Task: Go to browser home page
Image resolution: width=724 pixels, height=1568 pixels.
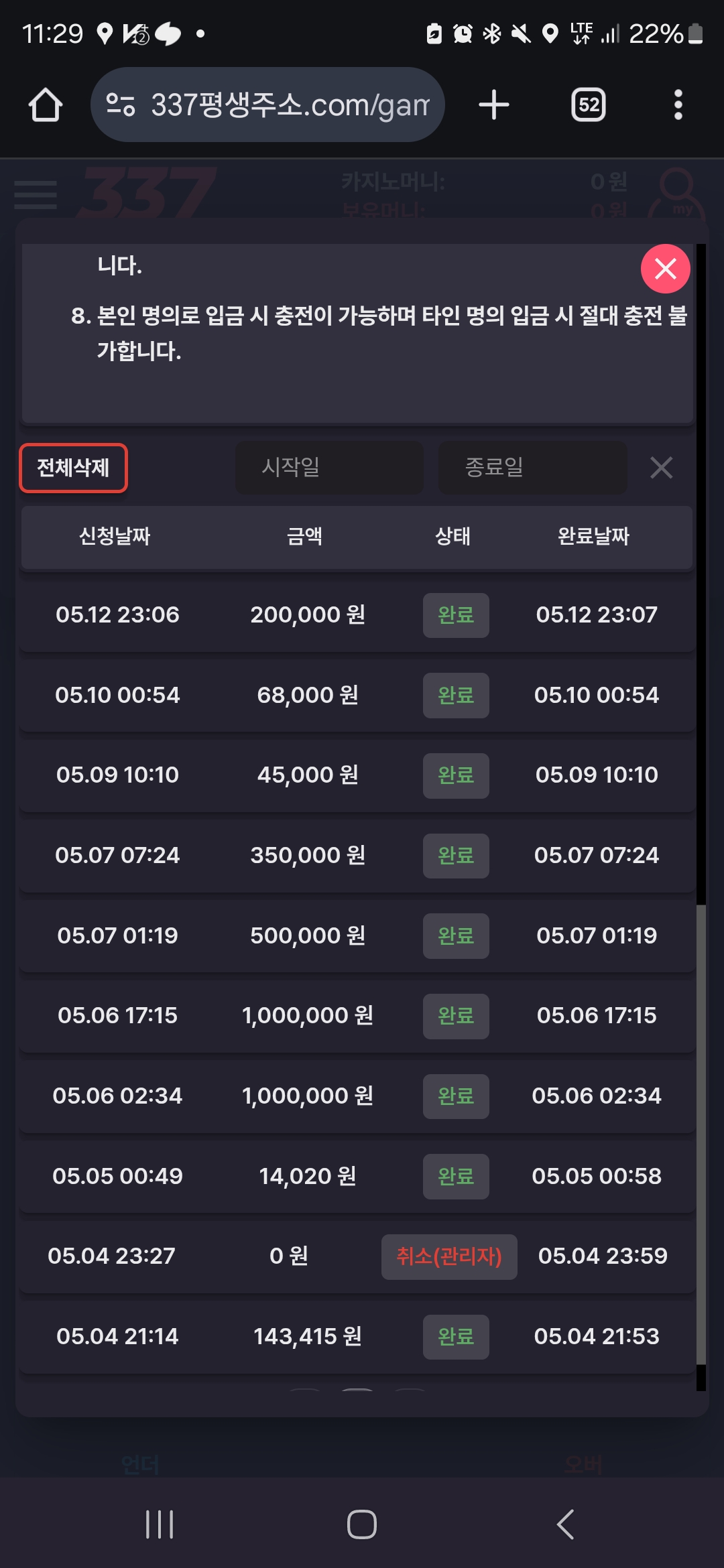Action: pos(46,105)
